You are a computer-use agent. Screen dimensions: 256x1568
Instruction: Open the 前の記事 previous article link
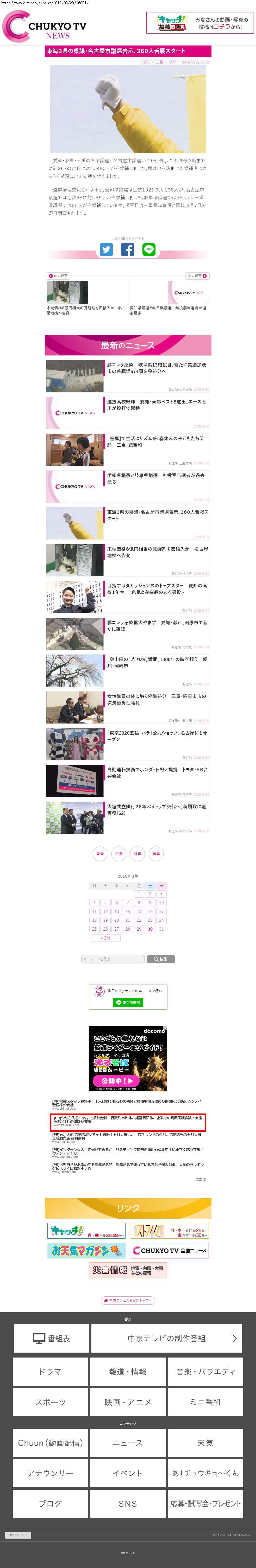coord(59,276)
